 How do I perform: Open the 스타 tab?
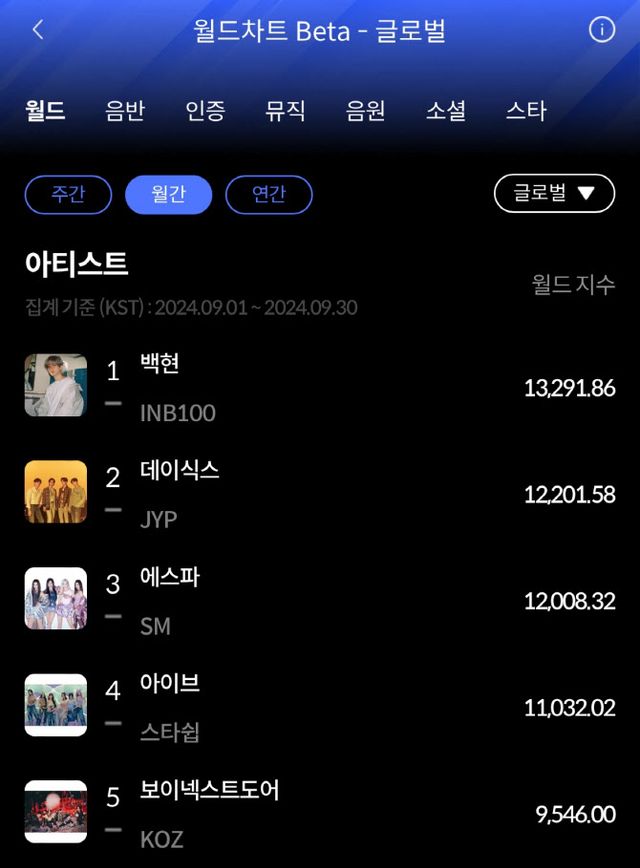(526, 111)
